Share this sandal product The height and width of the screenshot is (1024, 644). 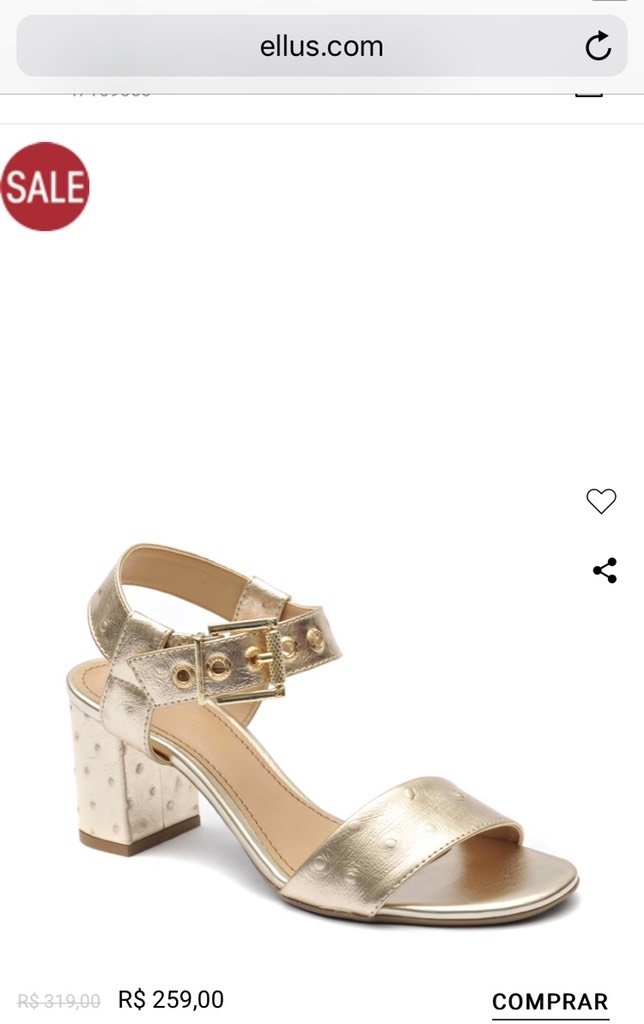pyautogui.click(x=604, y=571)
